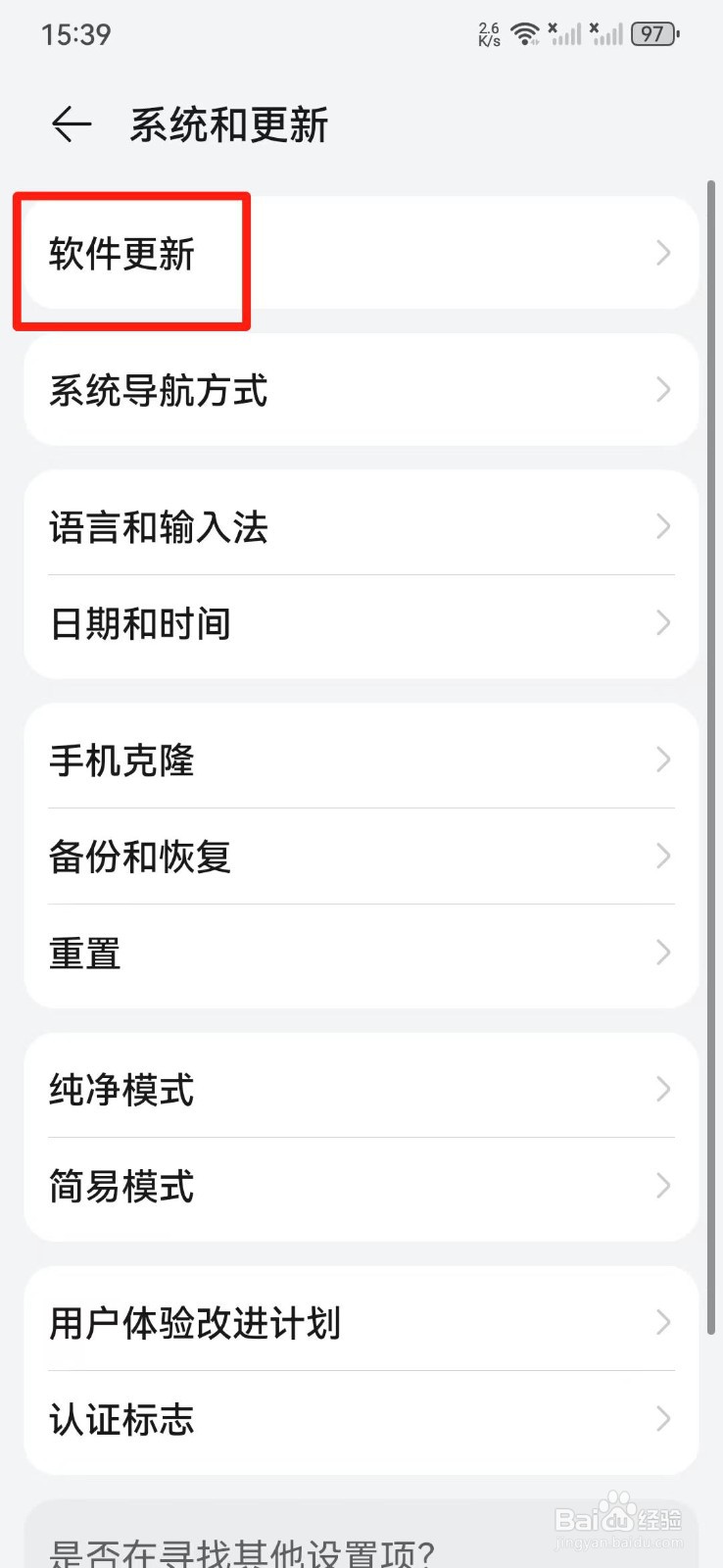Expand the 系统导航方式 entry via its chevron
Viewport: 723px width, 1568px height.
coord(663,390)
